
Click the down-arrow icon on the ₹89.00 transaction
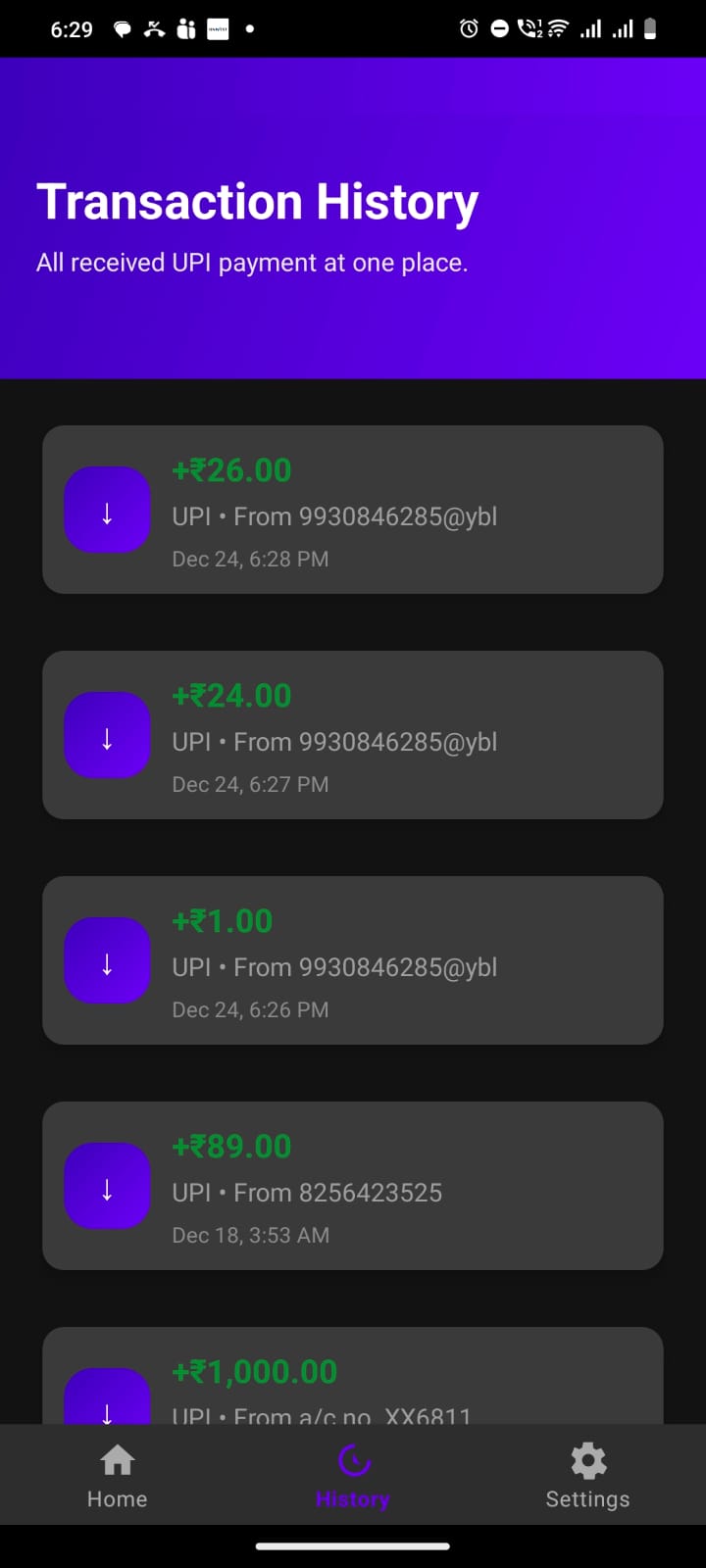click(106, 1187)
